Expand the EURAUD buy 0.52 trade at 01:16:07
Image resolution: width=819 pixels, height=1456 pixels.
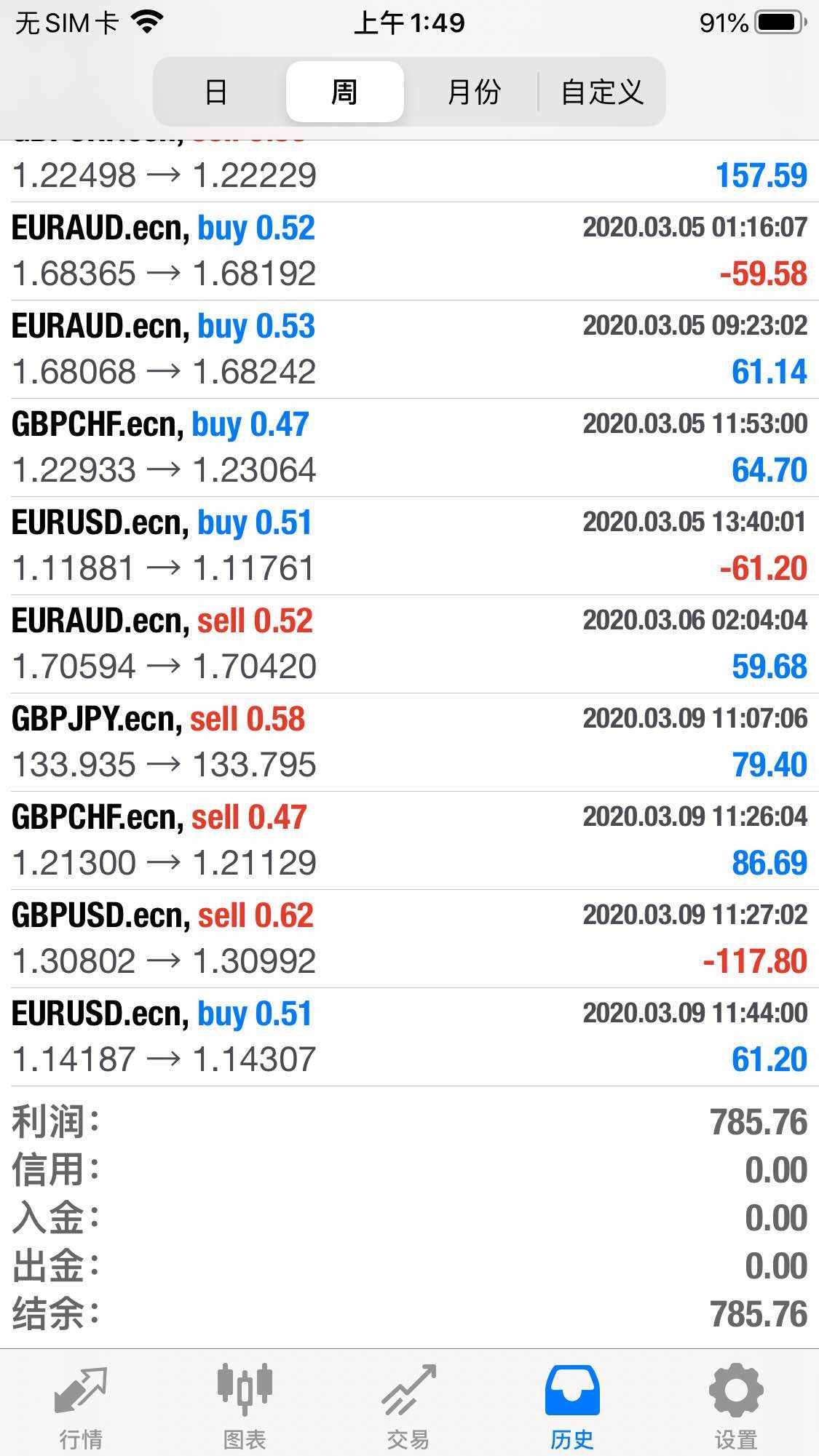[x=409, y=251]
